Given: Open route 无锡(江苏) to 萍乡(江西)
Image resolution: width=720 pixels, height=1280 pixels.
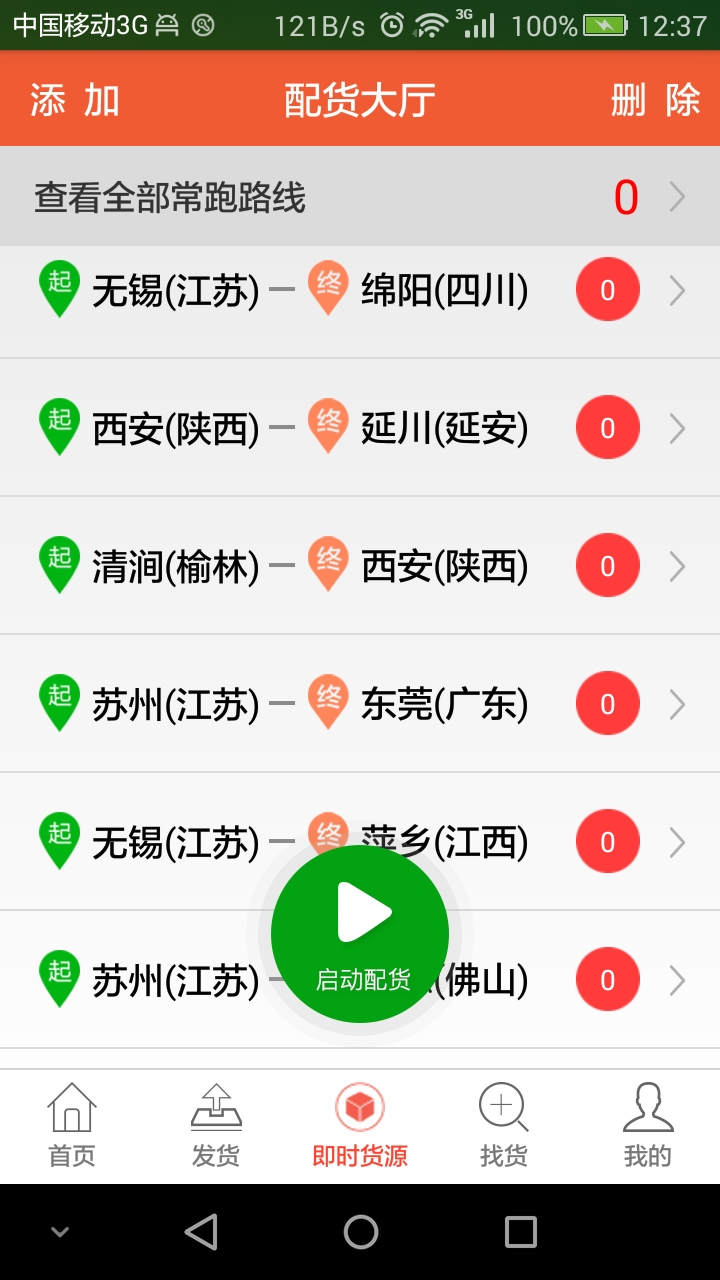Looking at the screenshot, I should click(x=360, y=842).
